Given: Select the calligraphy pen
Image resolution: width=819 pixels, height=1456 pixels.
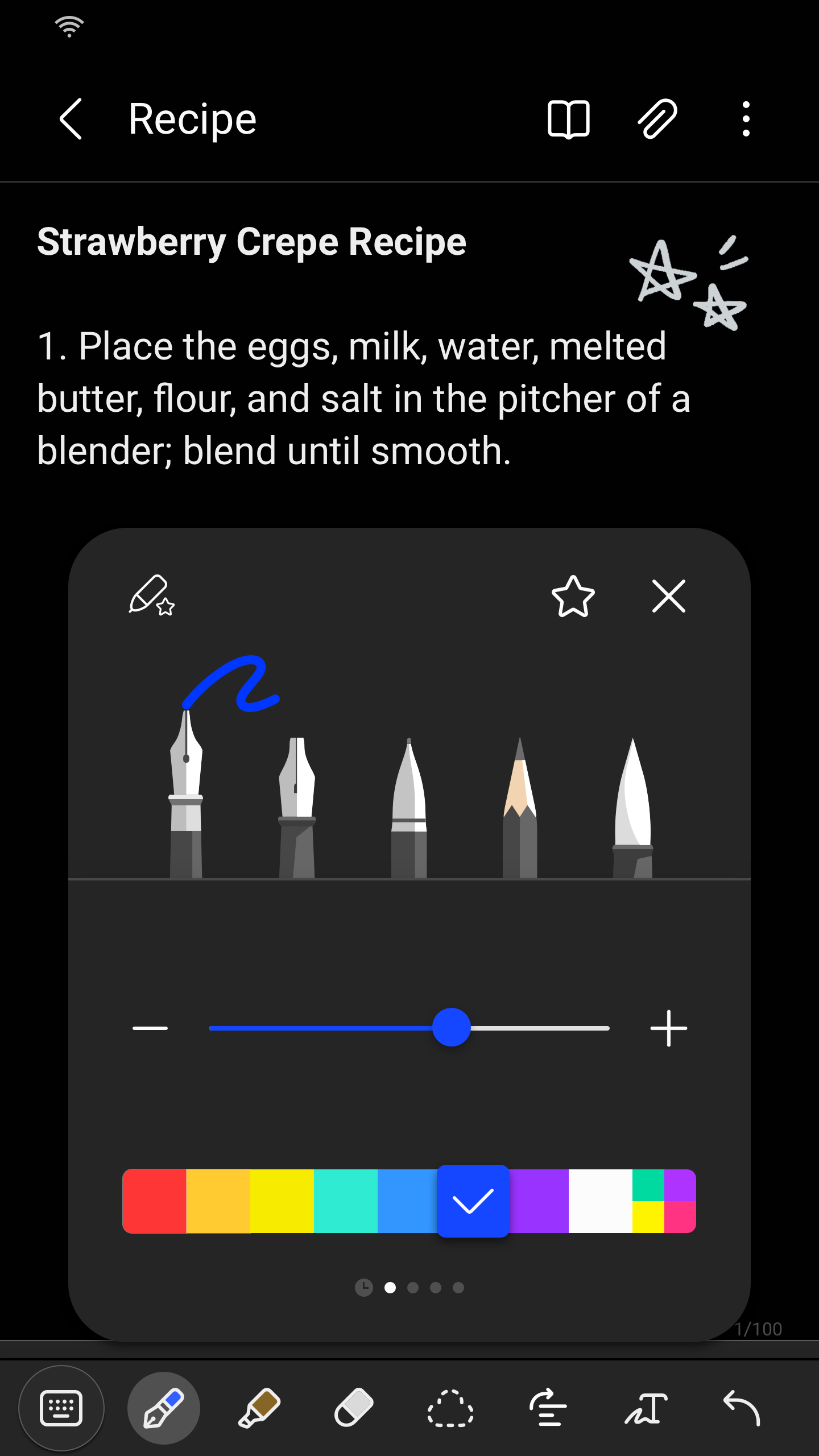Looking at the screenshot, I should (297, 808).
